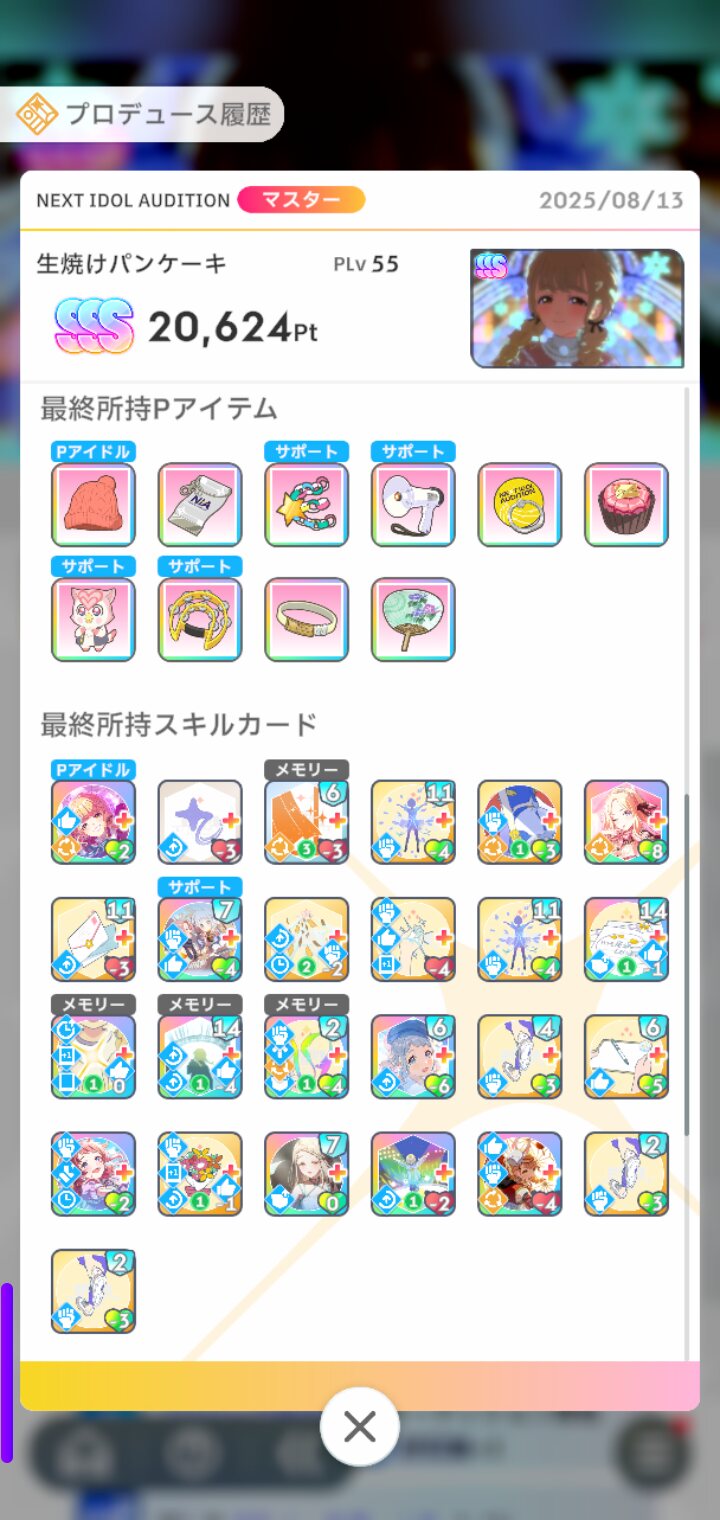Screen dimensions: 720x1520
Task: Open the サポート-tagged skill card
Action: pos(200,939)
